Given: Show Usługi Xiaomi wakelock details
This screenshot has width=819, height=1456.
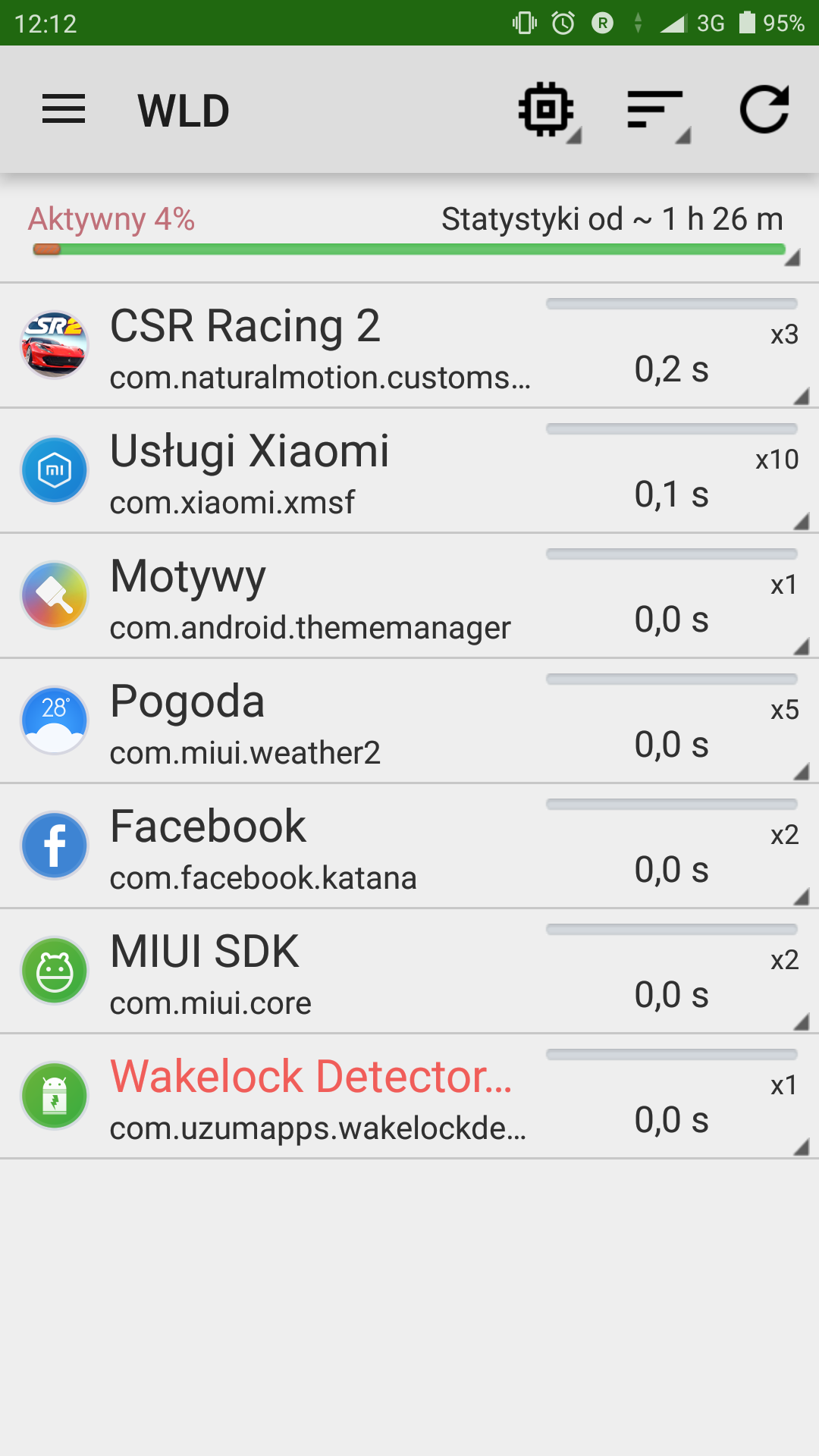Looking at the screenshot, I should tap(409, 471).
